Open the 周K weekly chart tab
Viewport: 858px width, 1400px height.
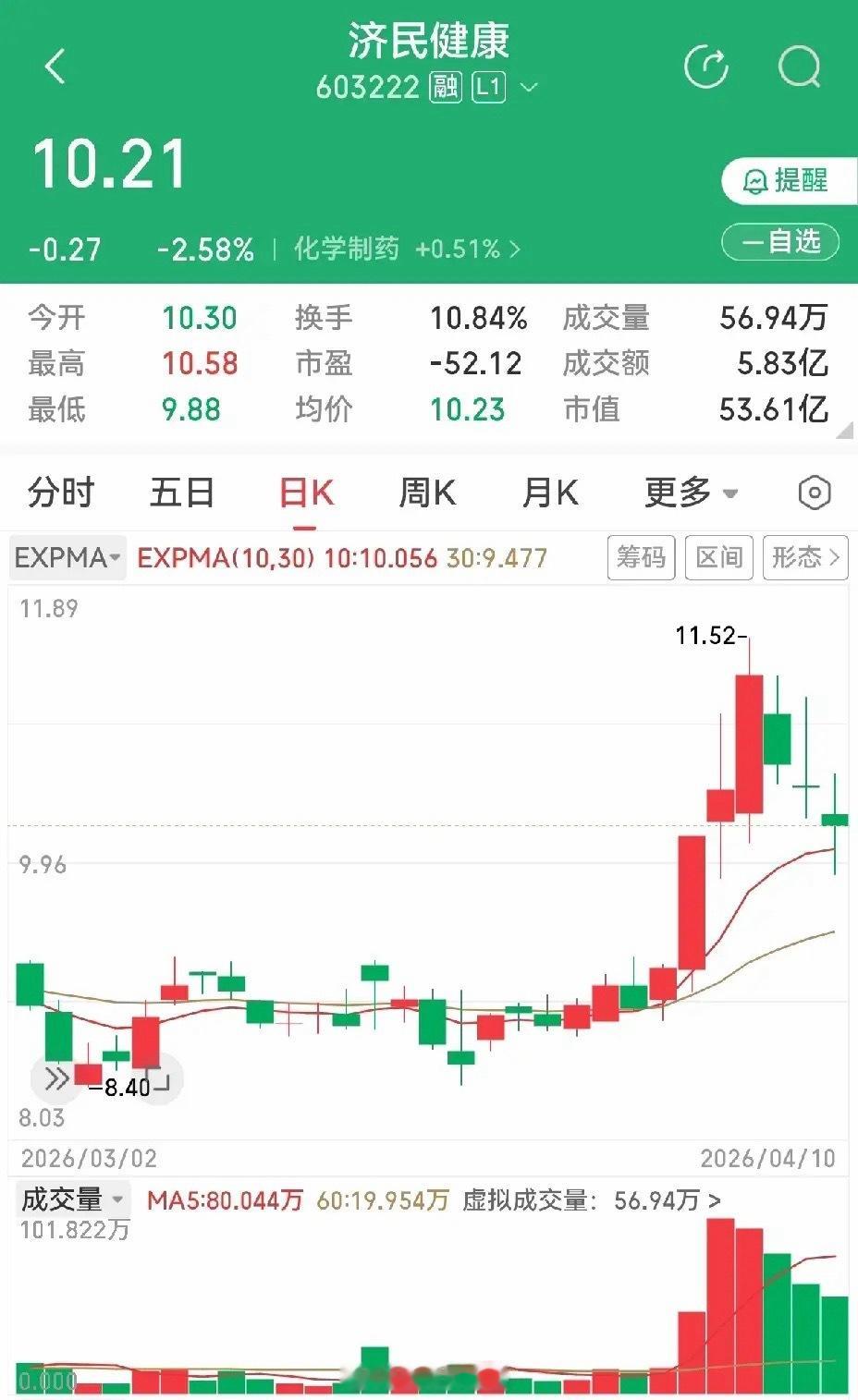(x=426, y=493)
